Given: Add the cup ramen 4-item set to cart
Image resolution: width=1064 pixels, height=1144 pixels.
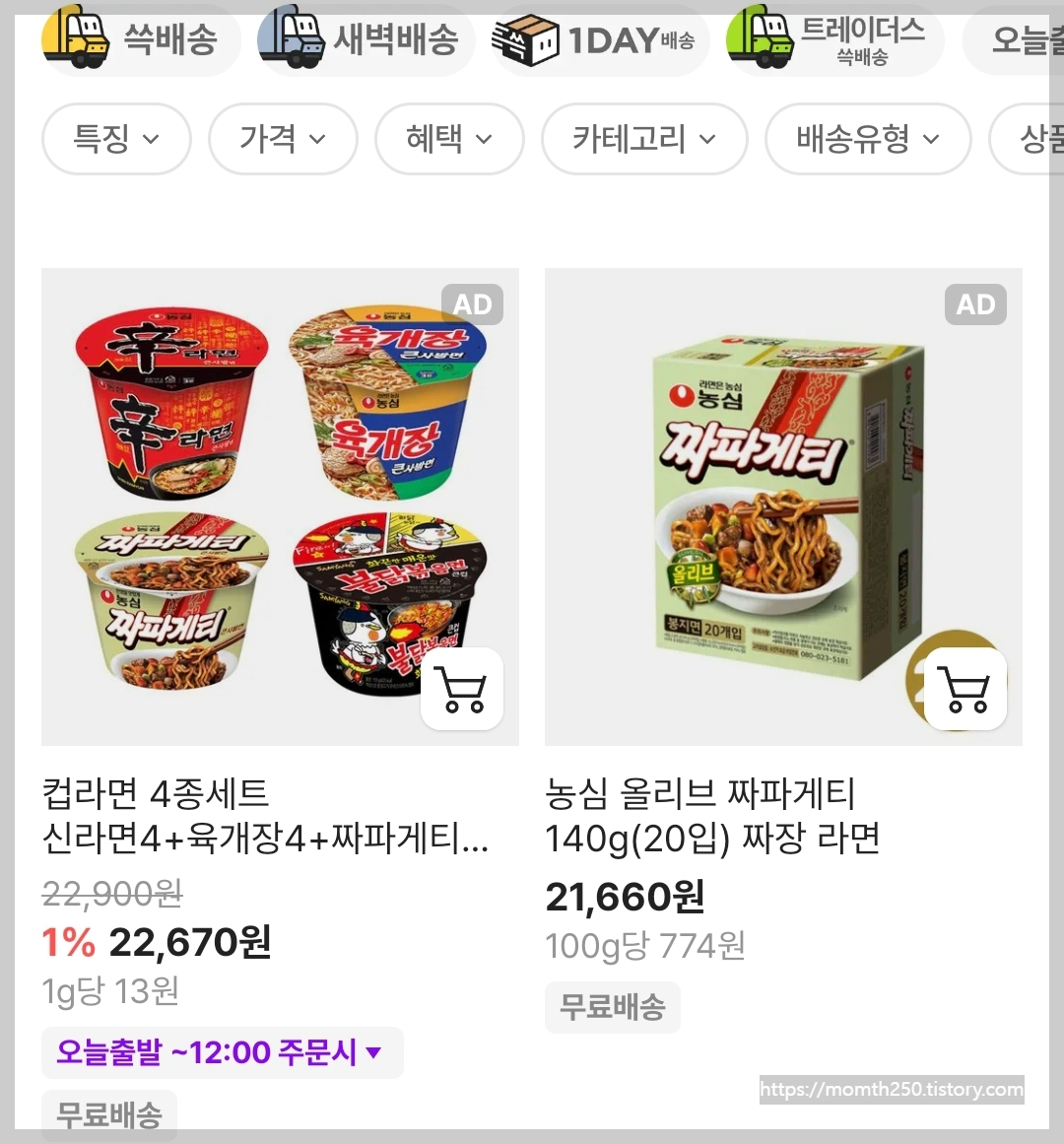Looking at the screenshot, I should click(462, 689).
